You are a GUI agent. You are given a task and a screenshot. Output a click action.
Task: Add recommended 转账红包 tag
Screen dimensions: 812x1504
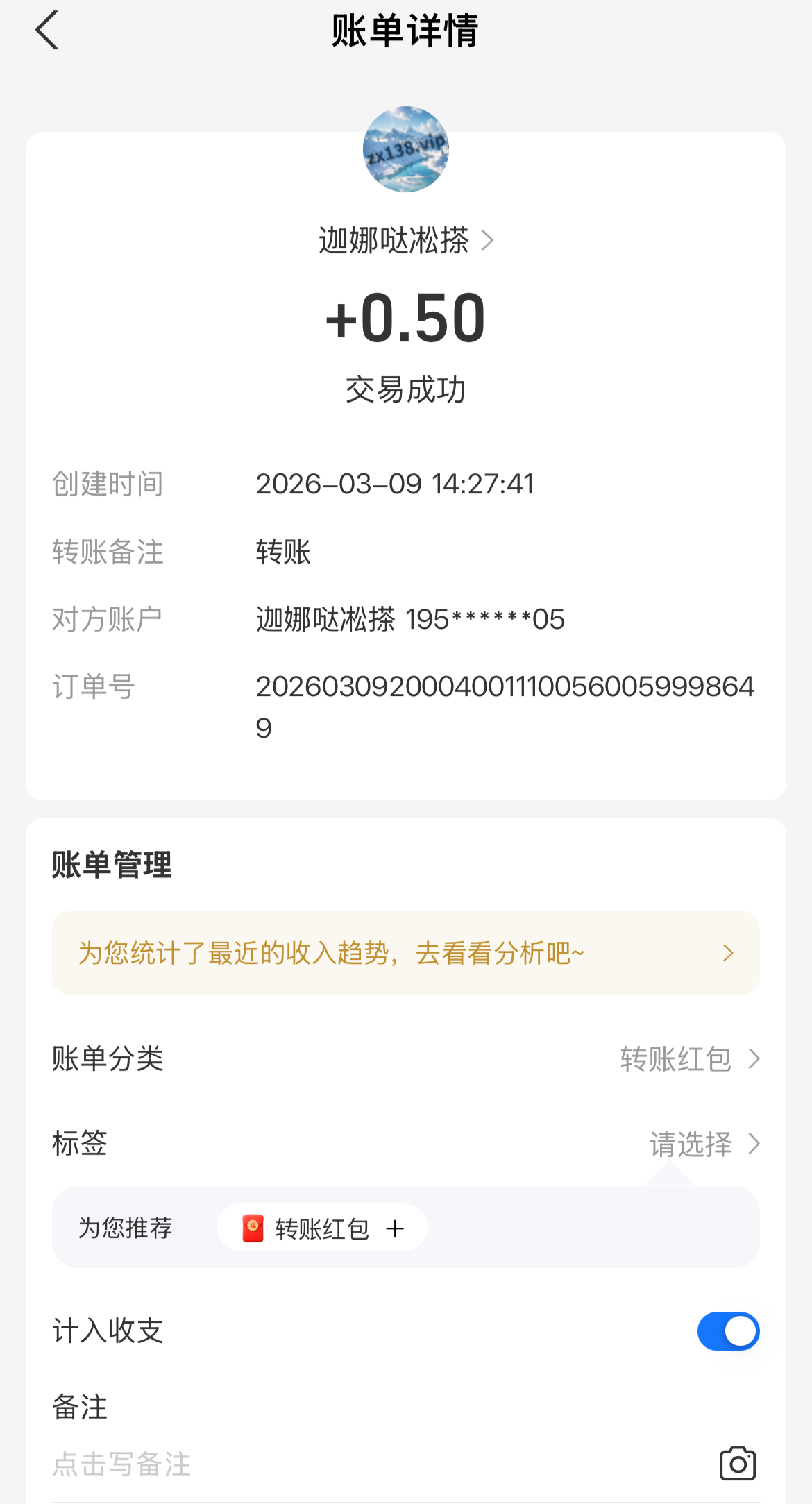click(x=322, y=1228)
